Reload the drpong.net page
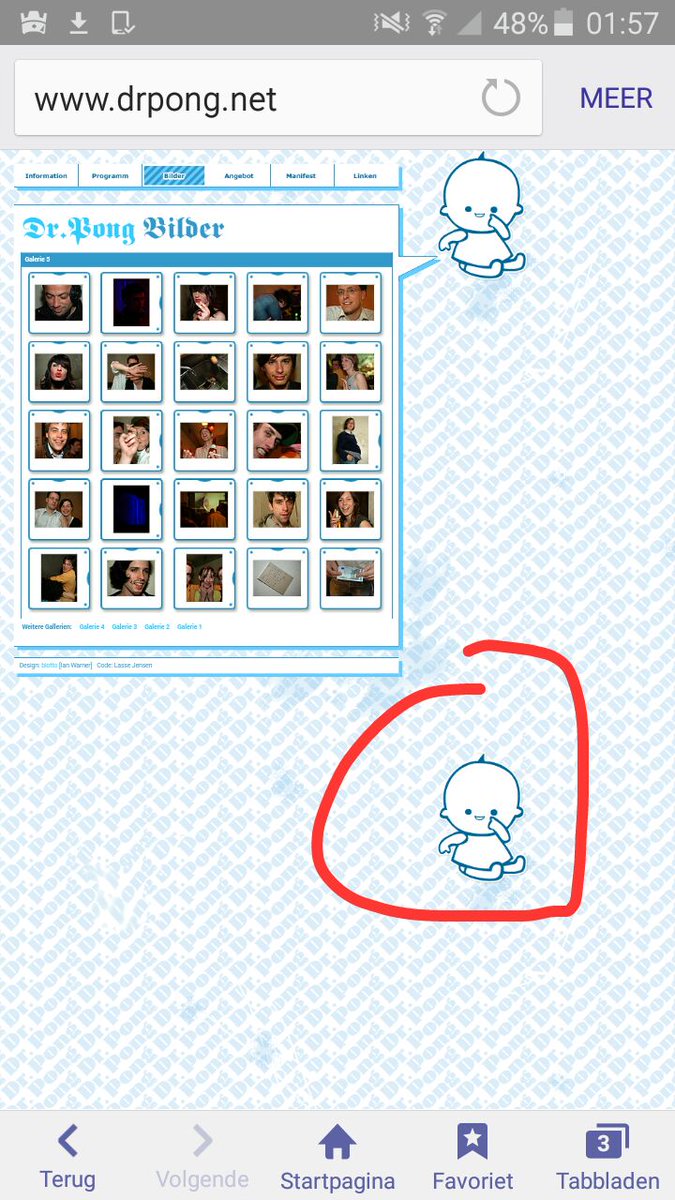 click(501, 99)
